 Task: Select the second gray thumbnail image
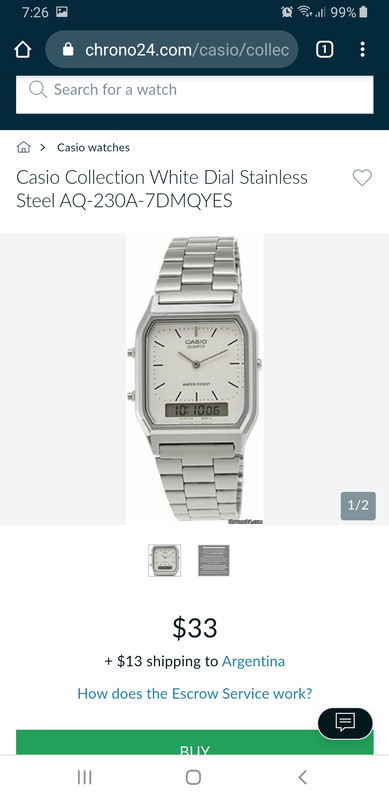213,560
